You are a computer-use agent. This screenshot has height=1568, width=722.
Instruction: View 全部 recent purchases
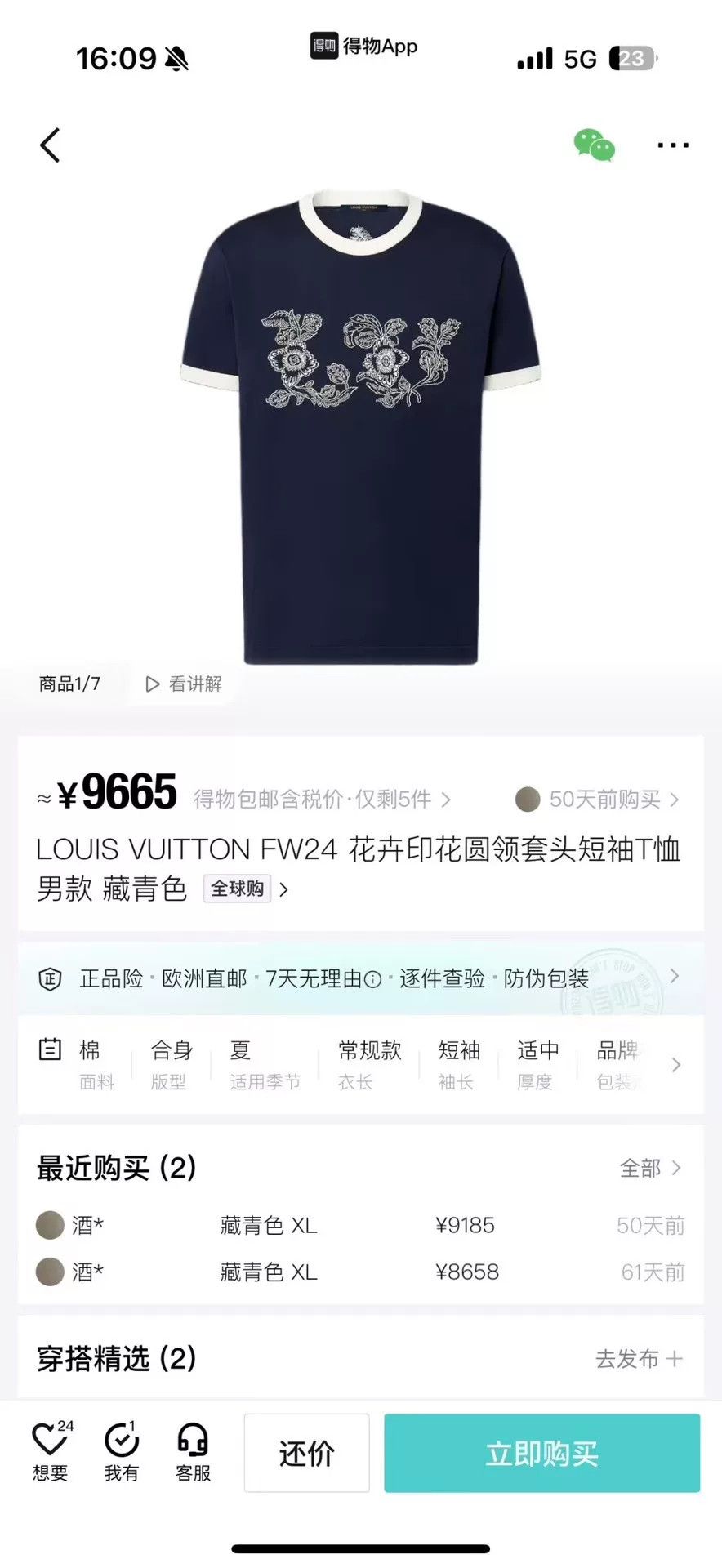click(x=650, y=1168)
